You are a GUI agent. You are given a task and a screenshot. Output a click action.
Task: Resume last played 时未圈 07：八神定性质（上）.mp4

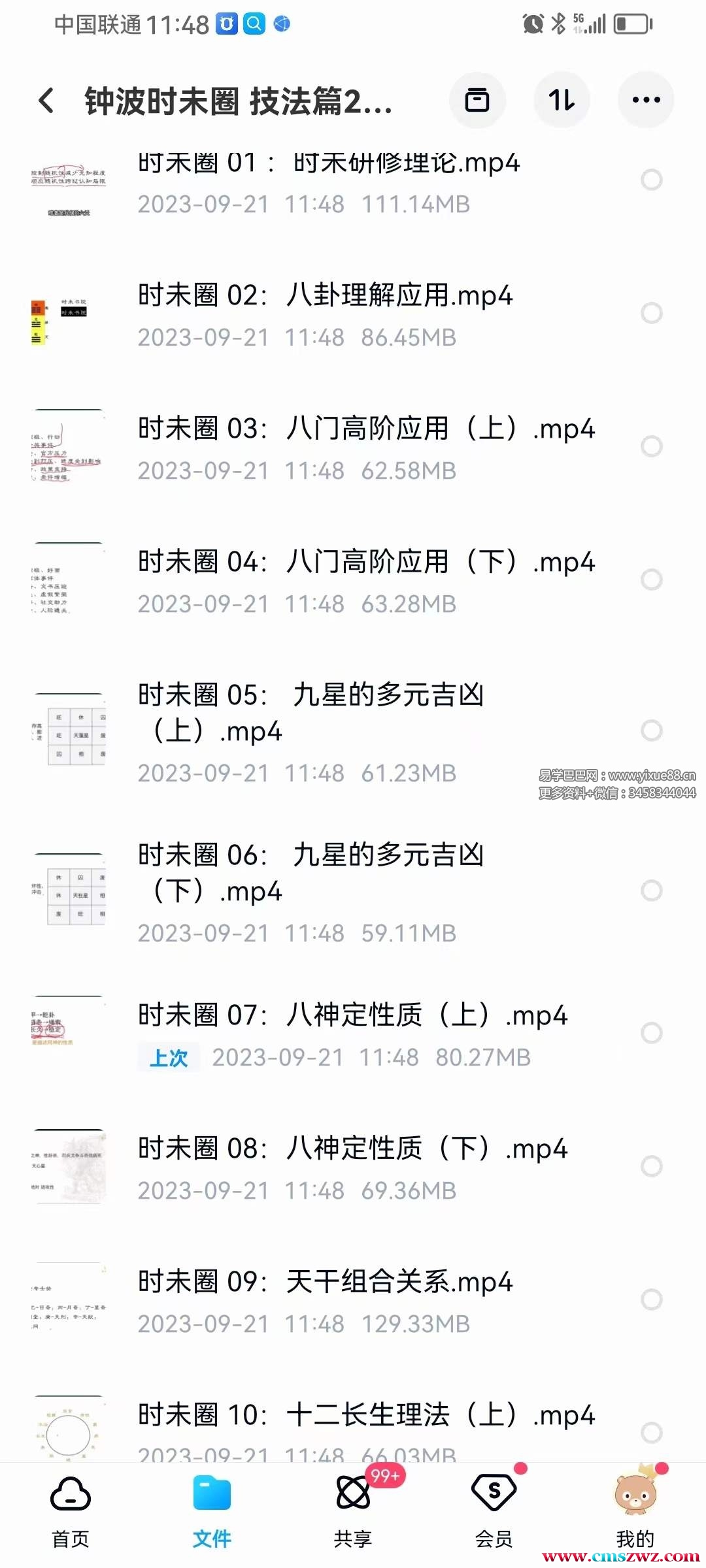click(x=353, y=1016)
